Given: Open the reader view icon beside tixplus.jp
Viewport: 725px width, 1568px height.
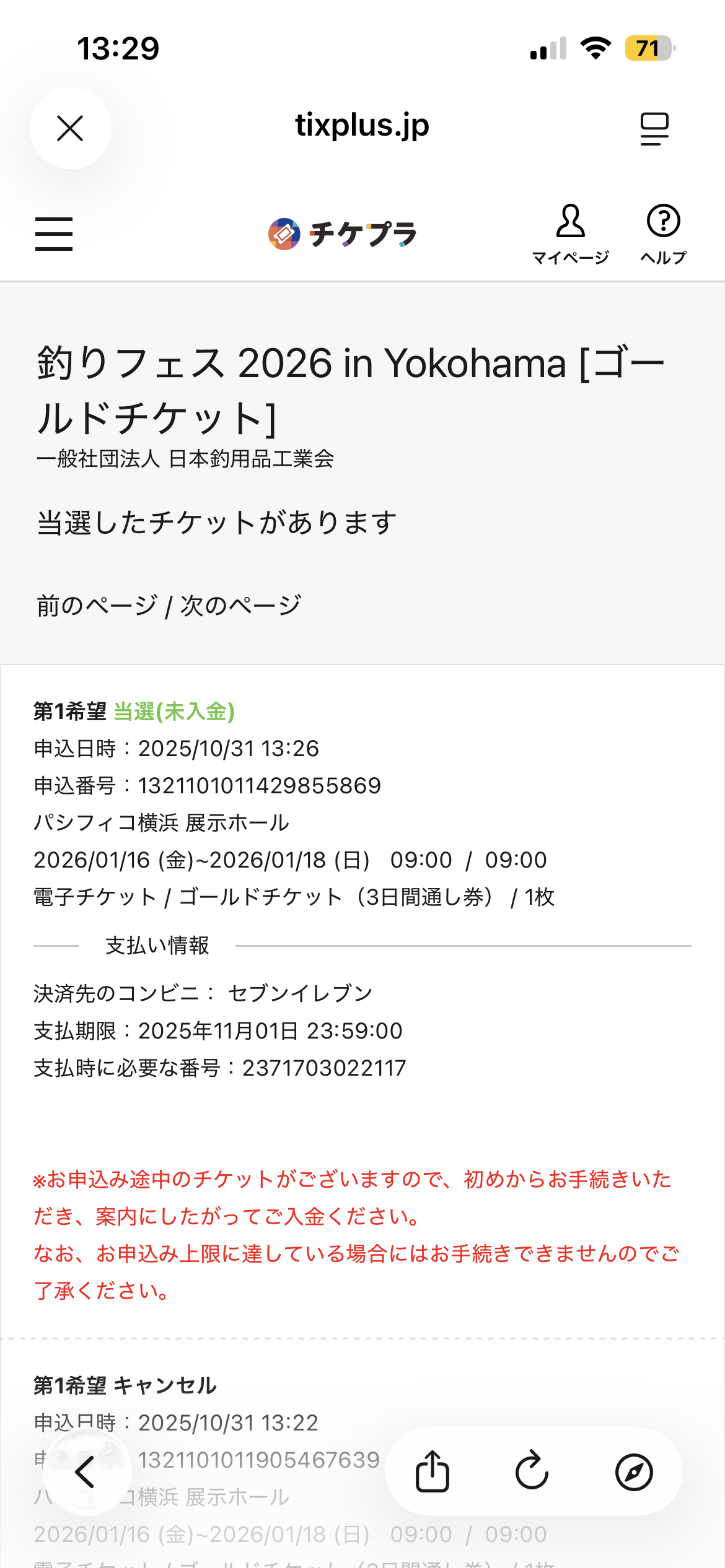Looking at the screenshot, I should pyautogui.click(x=654, y=128).
